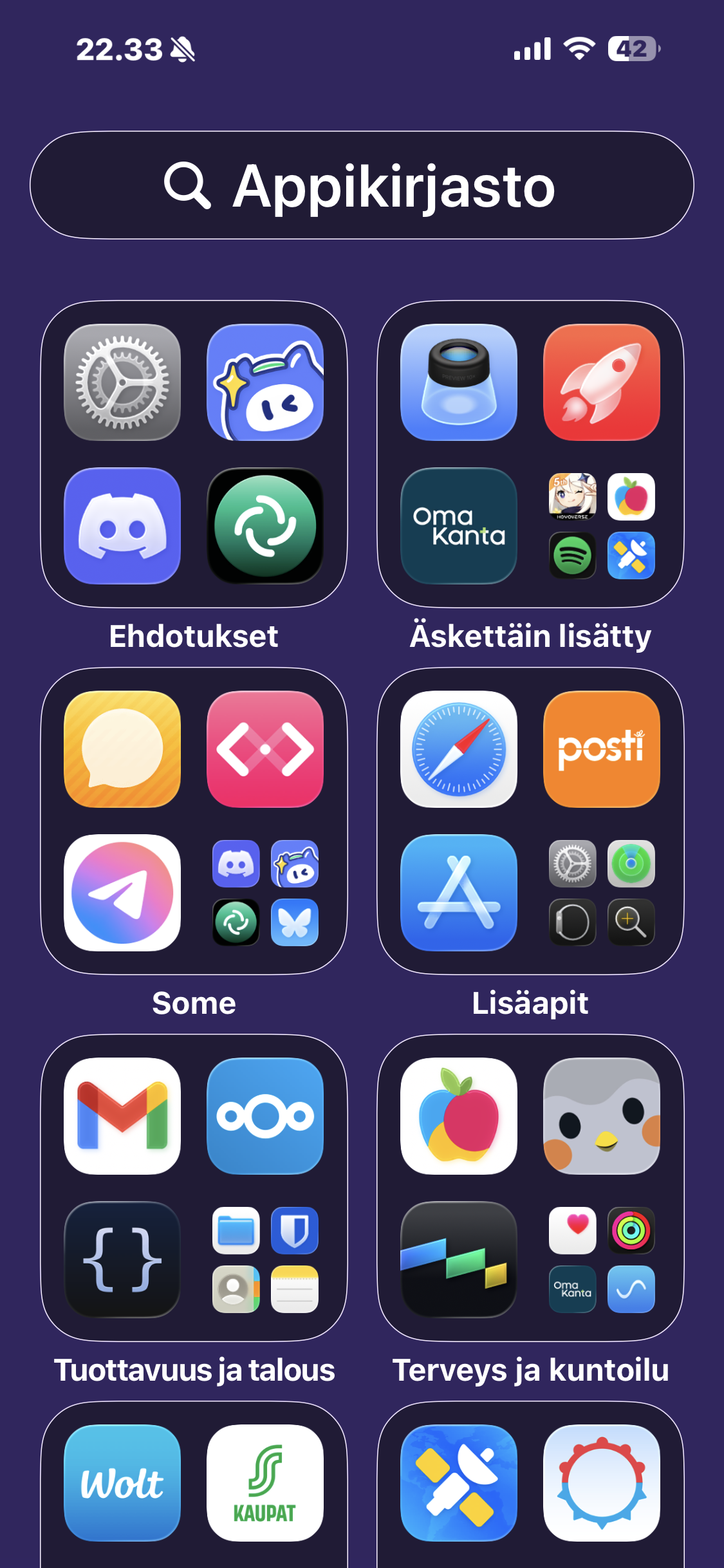Open the Posti app
724x1568 pixels.
(601, 749)
